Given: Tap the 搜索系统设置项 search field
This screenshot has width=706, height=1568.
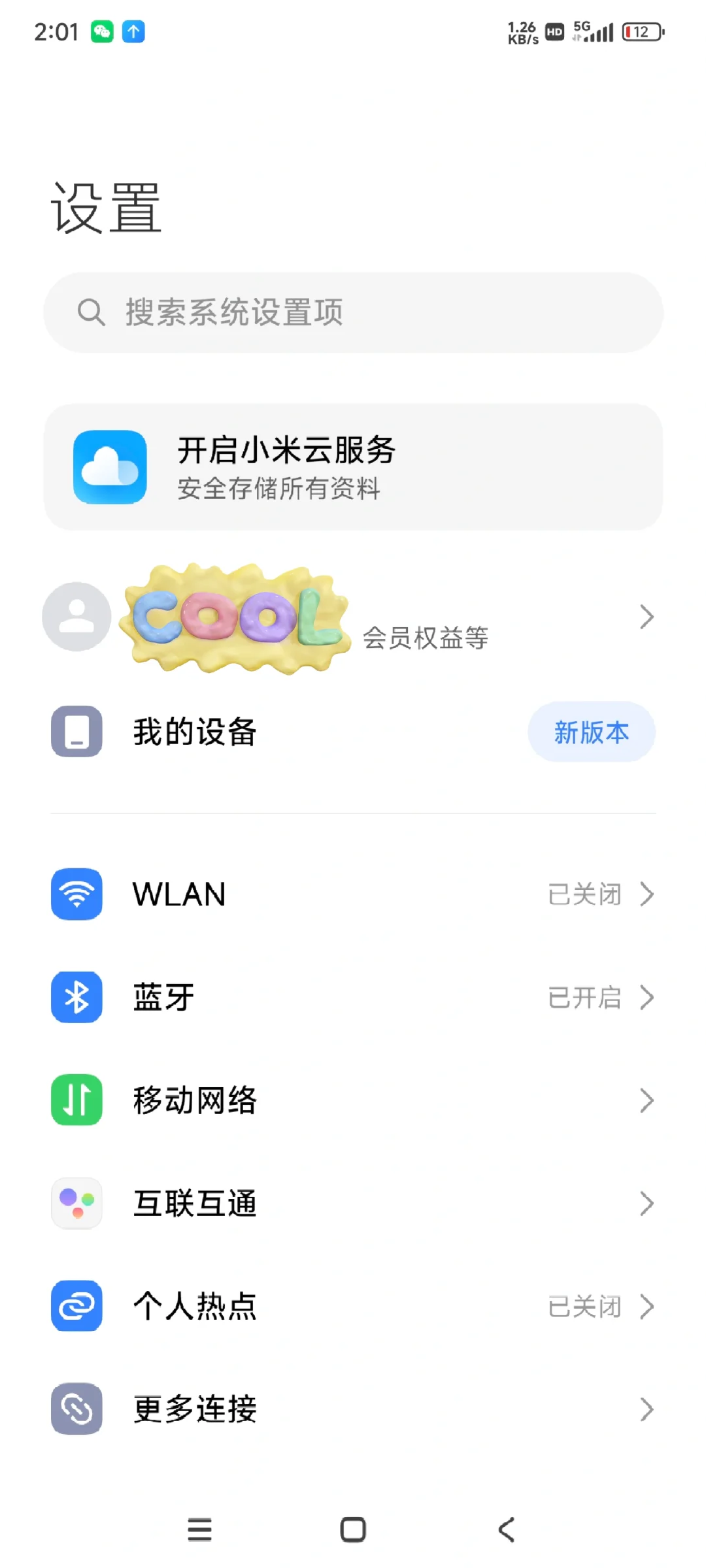Looking at the screenshot, I should 353,312.
